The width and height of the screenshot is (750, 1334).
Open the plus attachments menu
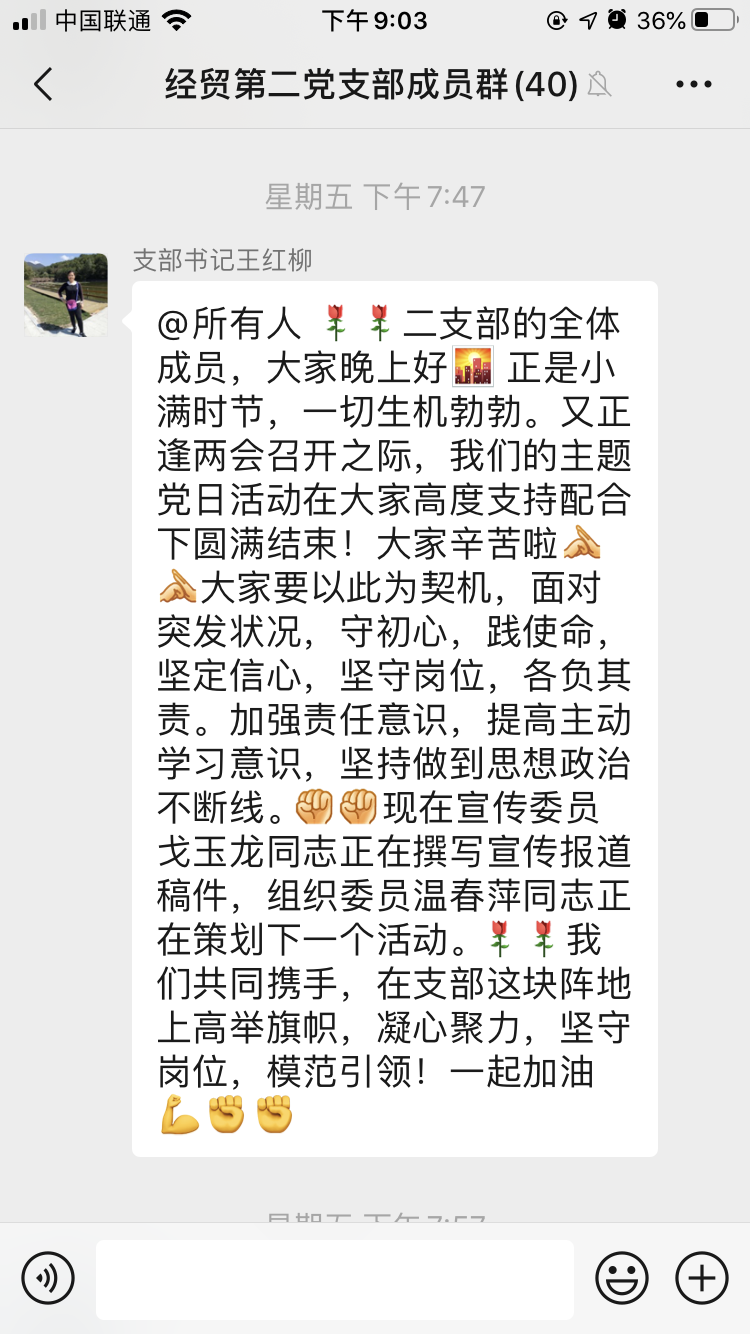click(702, 1278)
